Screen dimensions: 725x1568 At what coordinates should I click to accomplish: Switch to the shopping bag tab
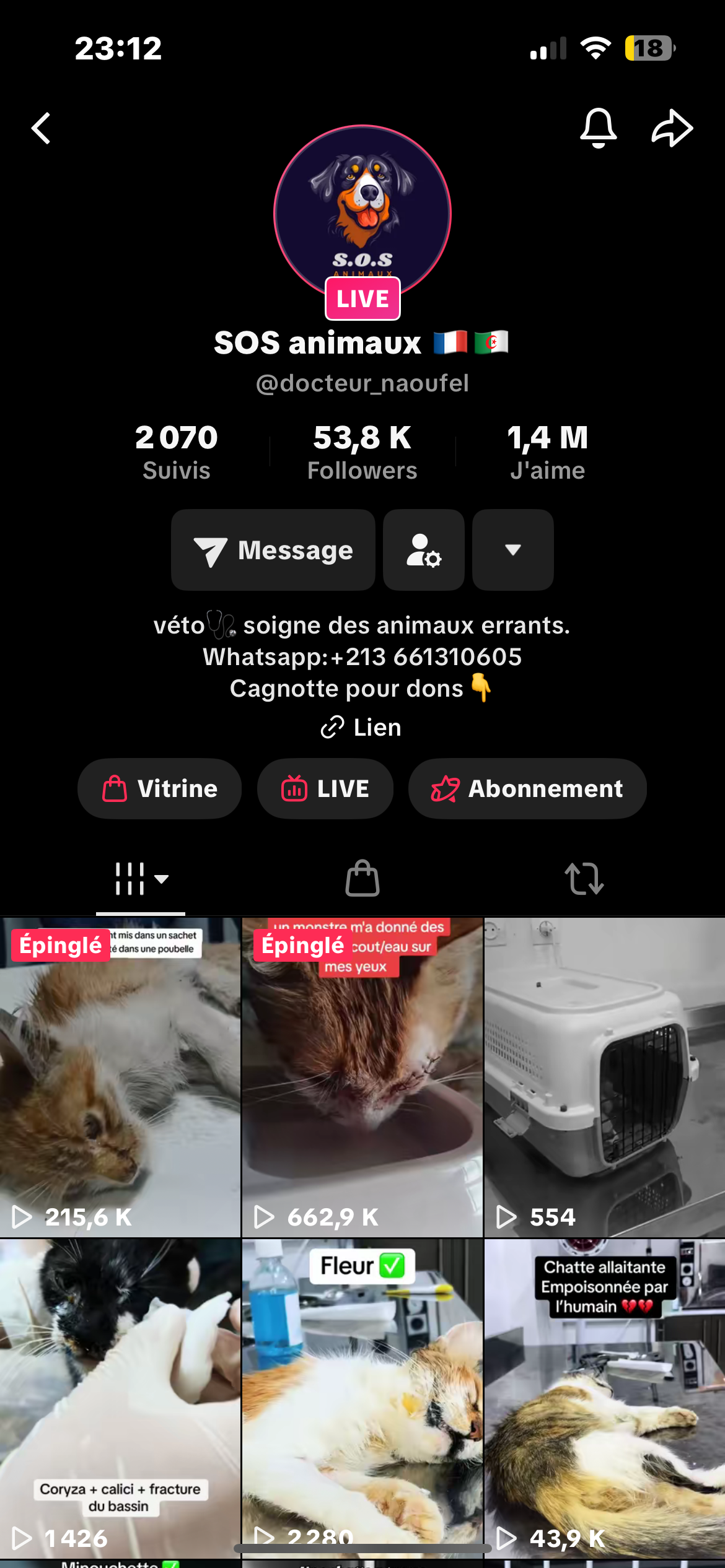tap(362, 879)
